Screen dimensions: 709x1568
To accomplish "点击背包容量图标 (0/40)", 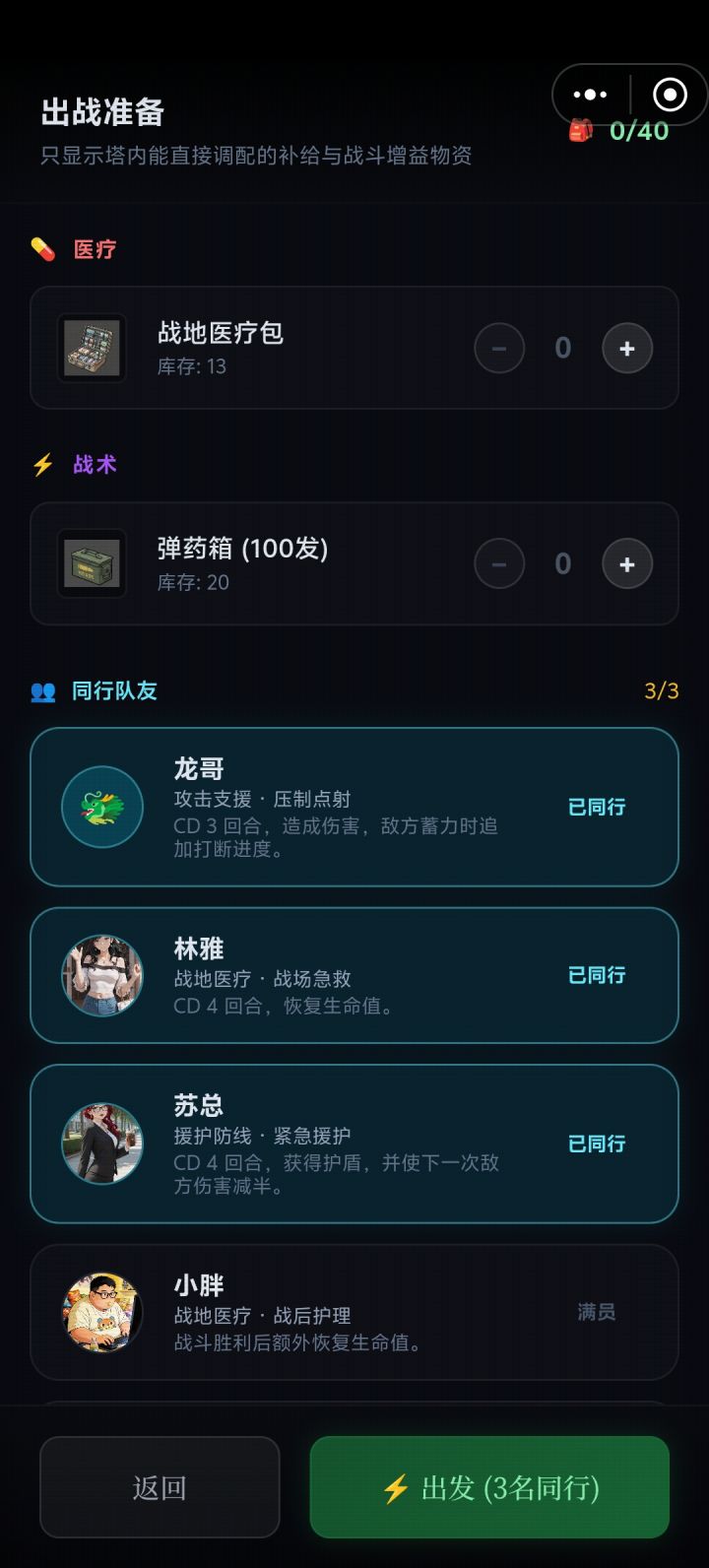I will pos(581,131).
